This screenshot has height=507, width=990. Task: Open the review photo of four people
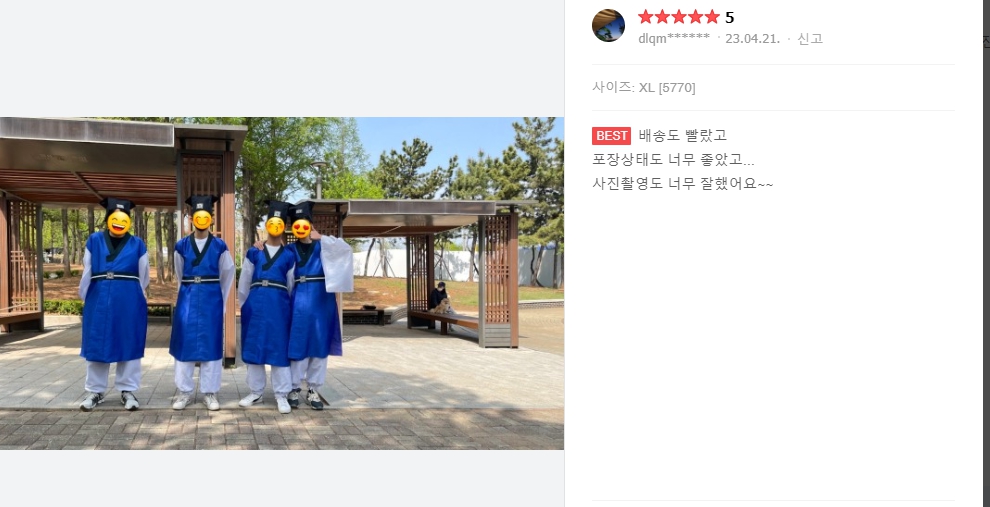[x=281, y=283]
